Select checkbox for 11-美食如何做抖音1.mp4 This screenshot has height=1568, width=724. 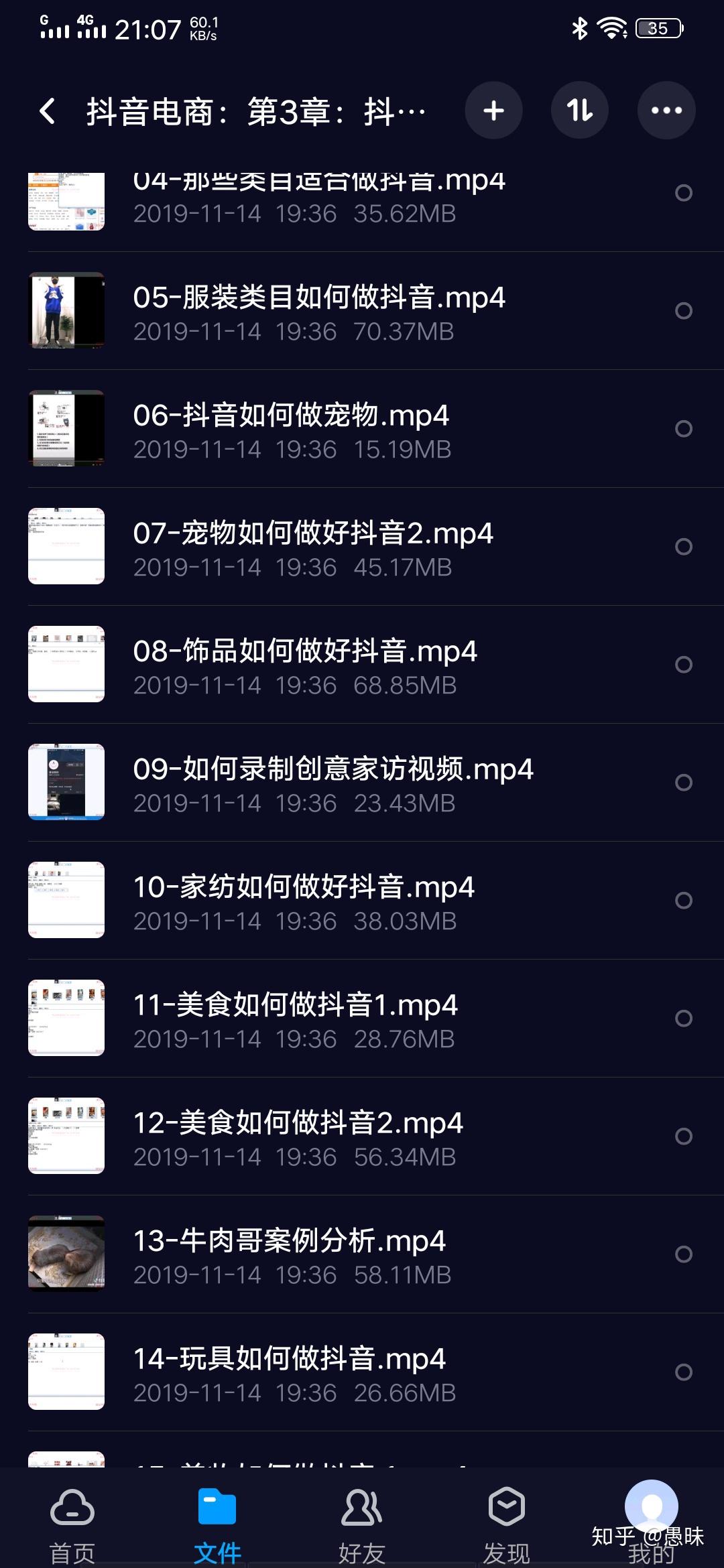(x=684, y=1019)
